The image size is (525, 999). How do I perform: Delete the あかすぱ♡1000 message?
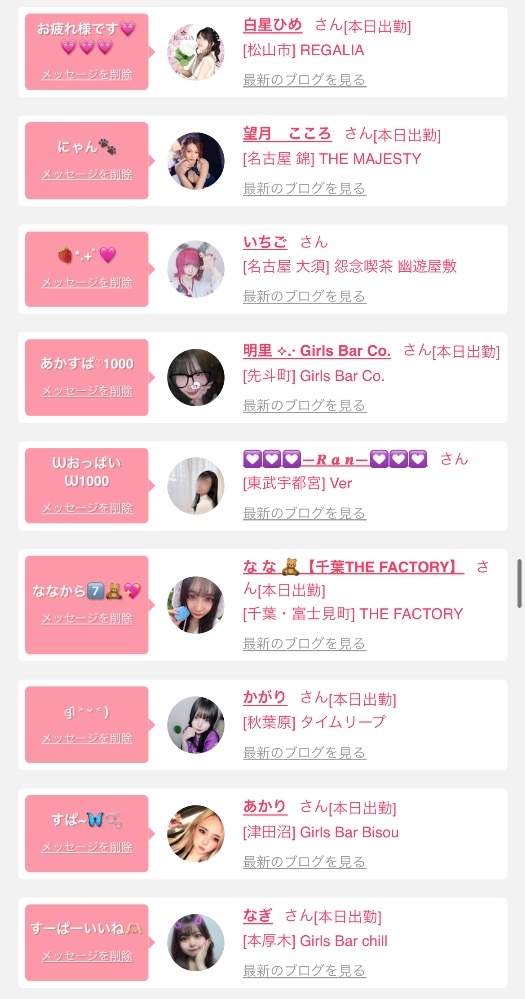(87, 391)
